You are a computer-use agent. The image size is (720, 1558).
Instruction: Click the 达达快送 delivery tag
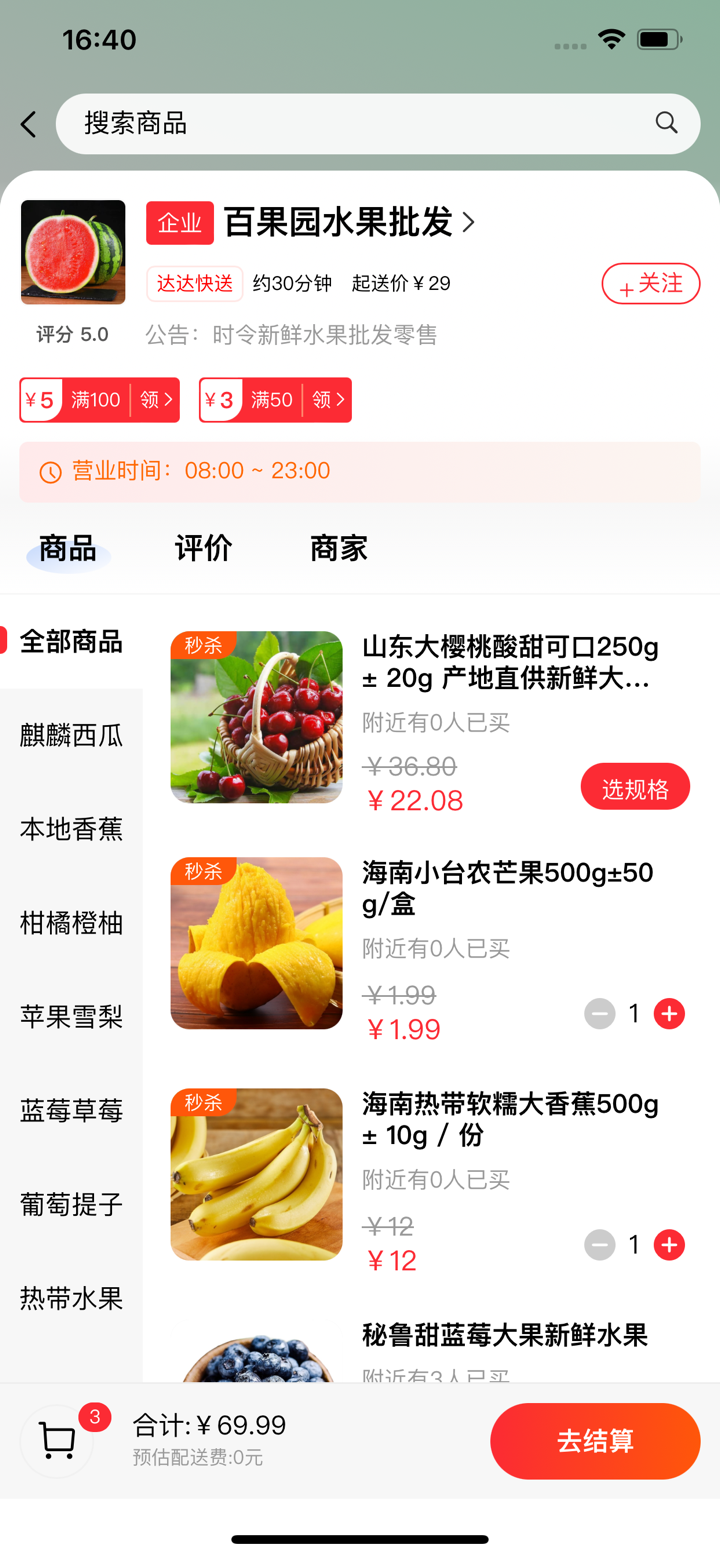pyautogui.click(x=194, y=284)
